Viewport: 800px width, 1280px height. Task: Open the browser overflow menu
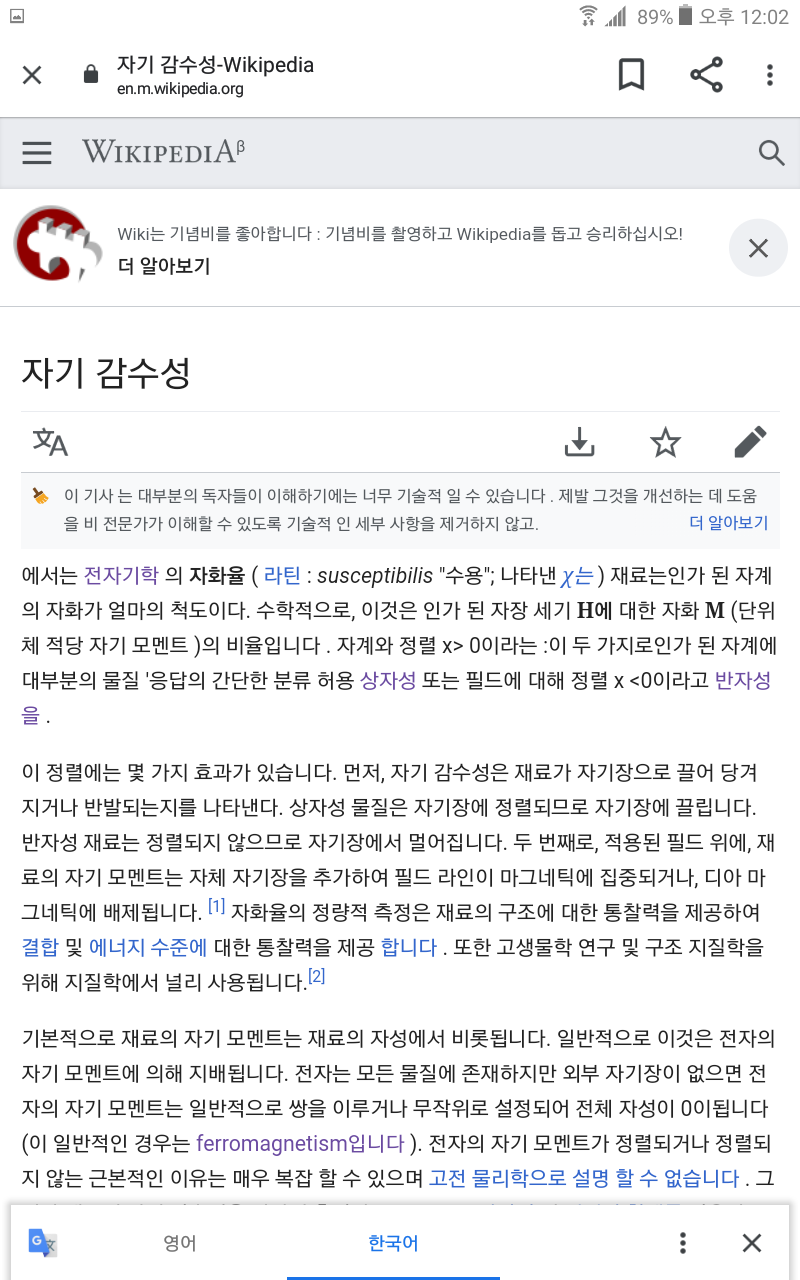tap(769, 75)
